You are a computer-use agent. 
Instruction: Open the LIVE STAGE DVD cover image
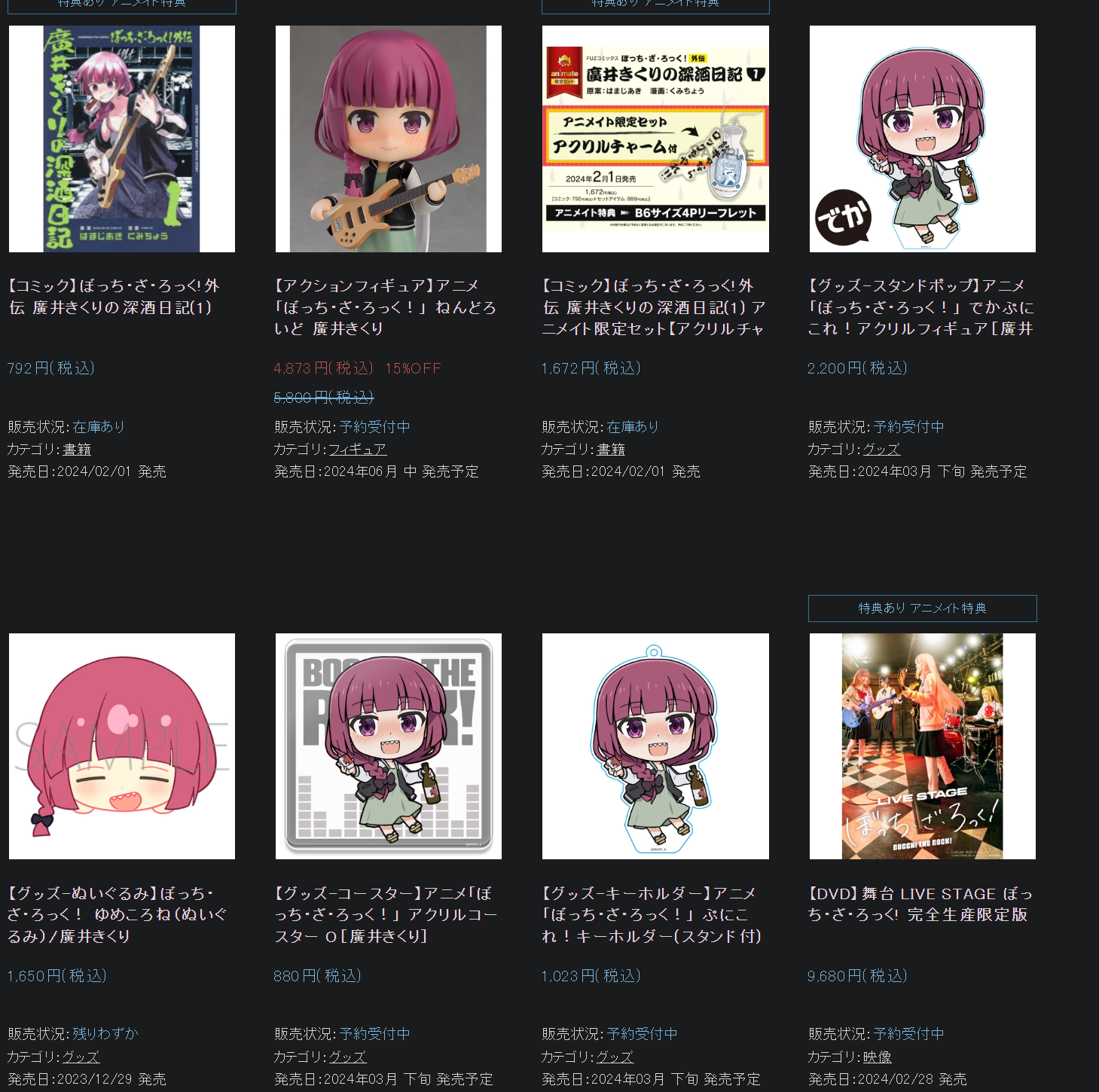[x=922, y=746]
